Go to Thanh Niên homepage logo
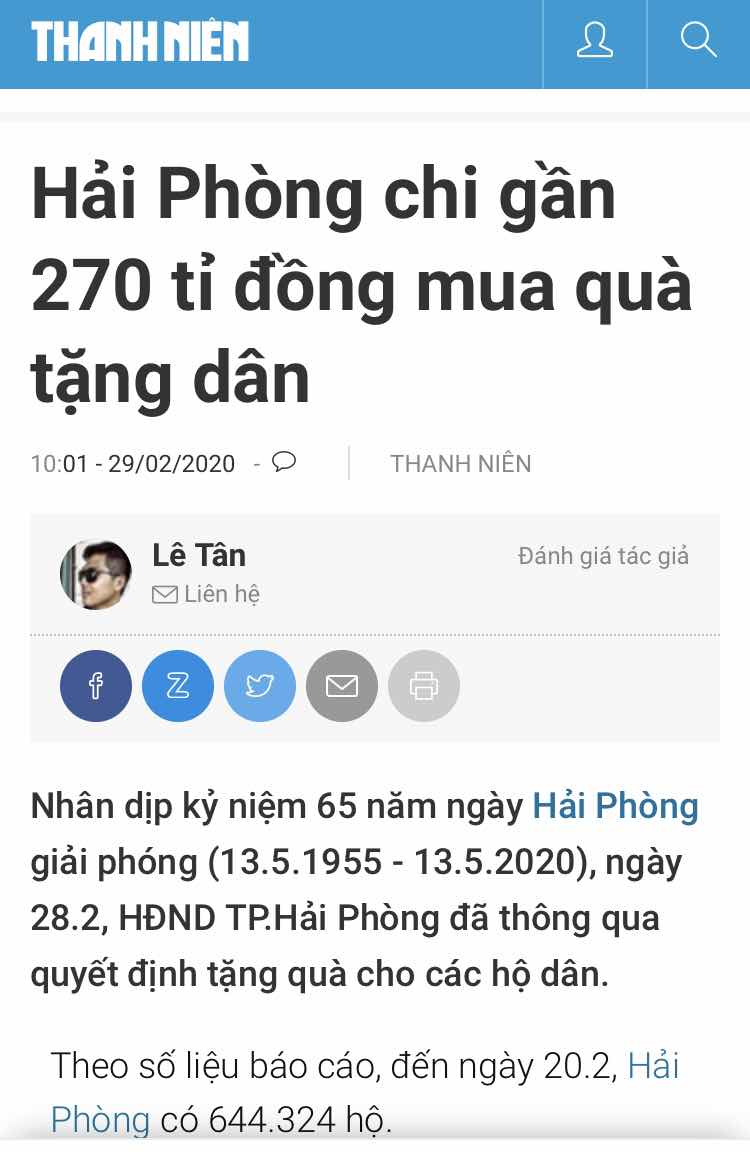This screenshot has height=1152, width=750. point(140,43)
